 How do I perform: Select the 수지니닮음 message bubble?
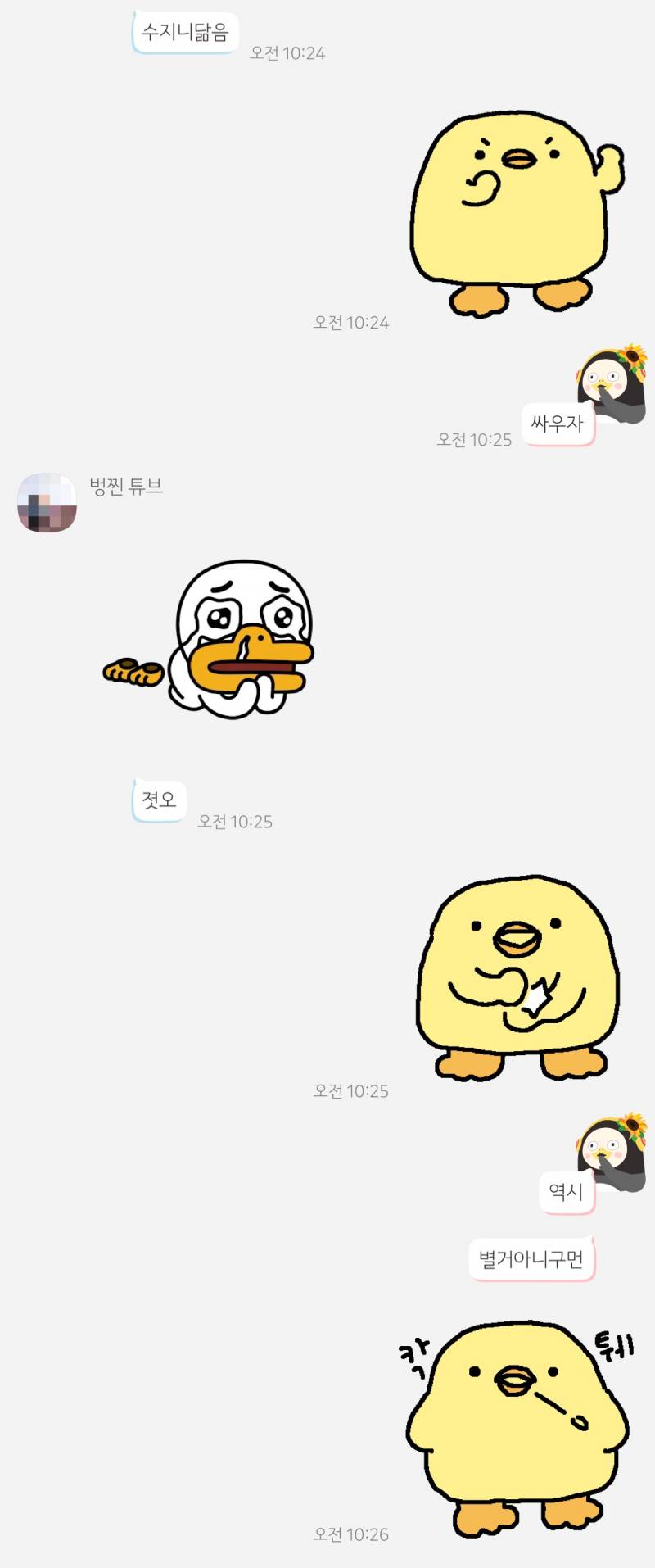pos(183,32)
